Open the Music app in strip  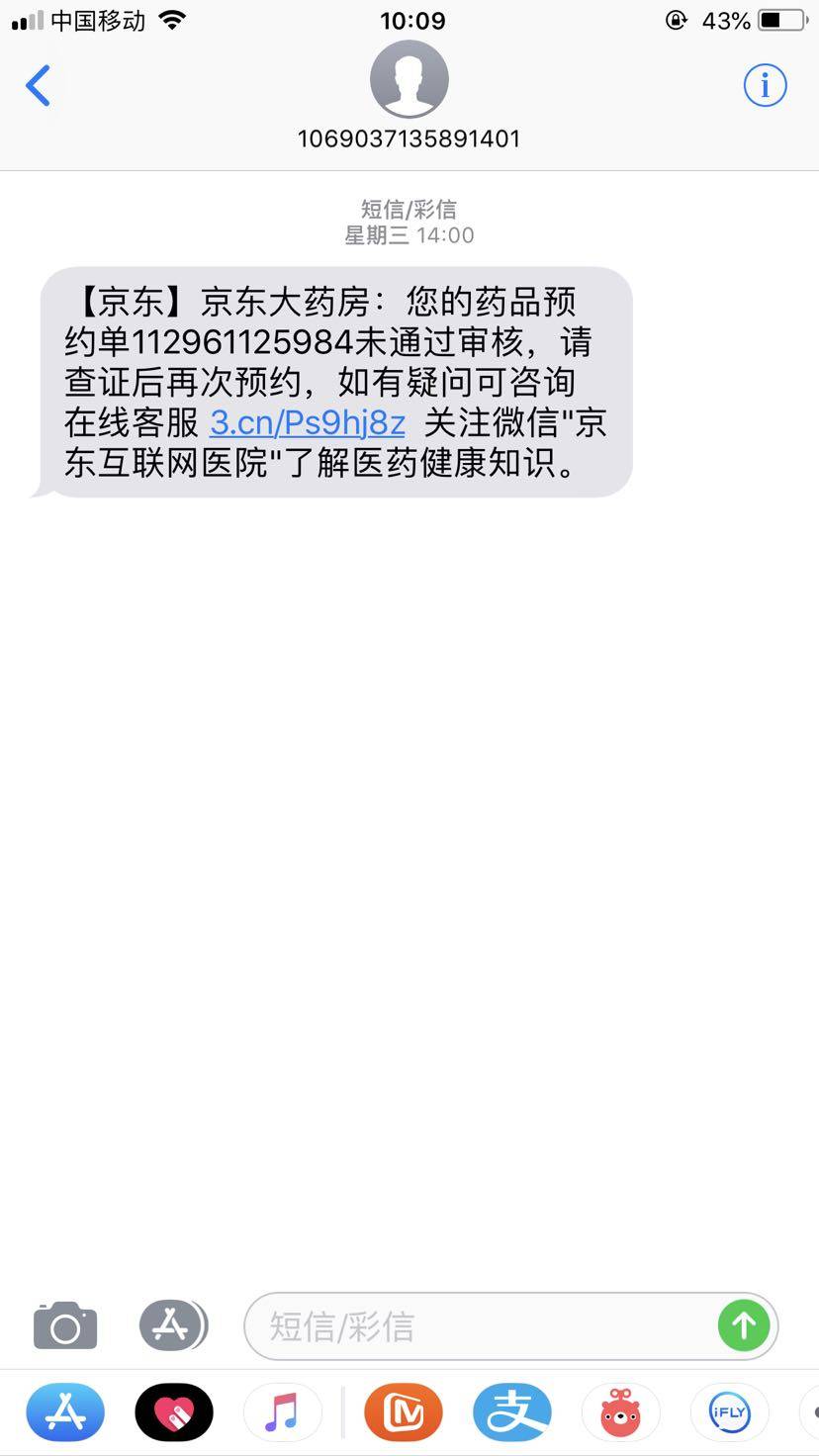click(282, 1412)
